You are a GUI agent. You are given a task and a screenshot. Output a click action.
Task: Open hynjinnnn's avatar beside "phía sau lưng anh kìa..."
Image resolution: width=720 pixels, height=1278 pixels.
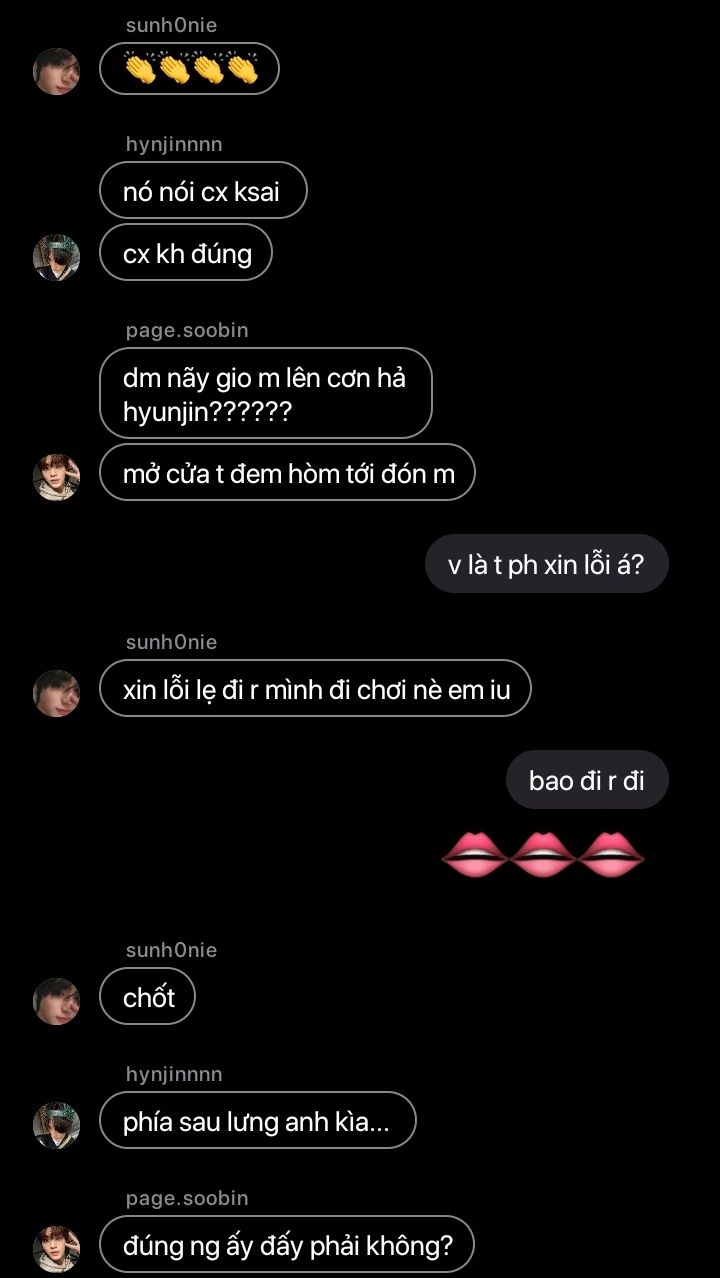click(57, 1125)
